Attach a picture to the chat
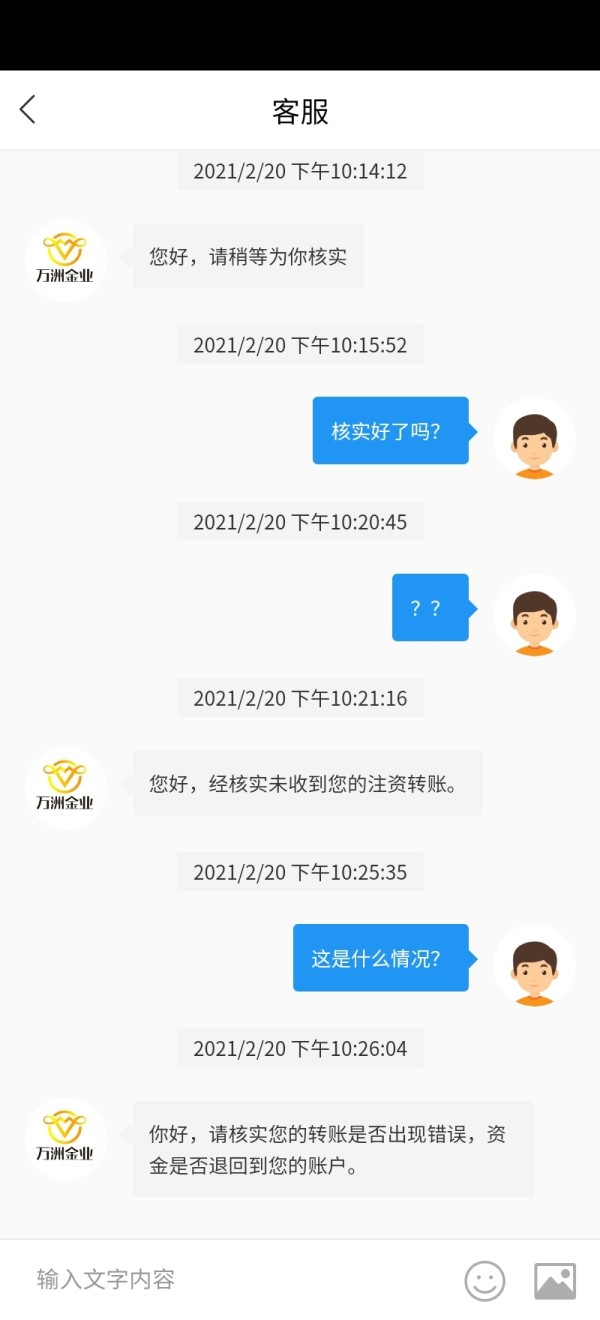The image size is (600, 1320). point(555,1280)
